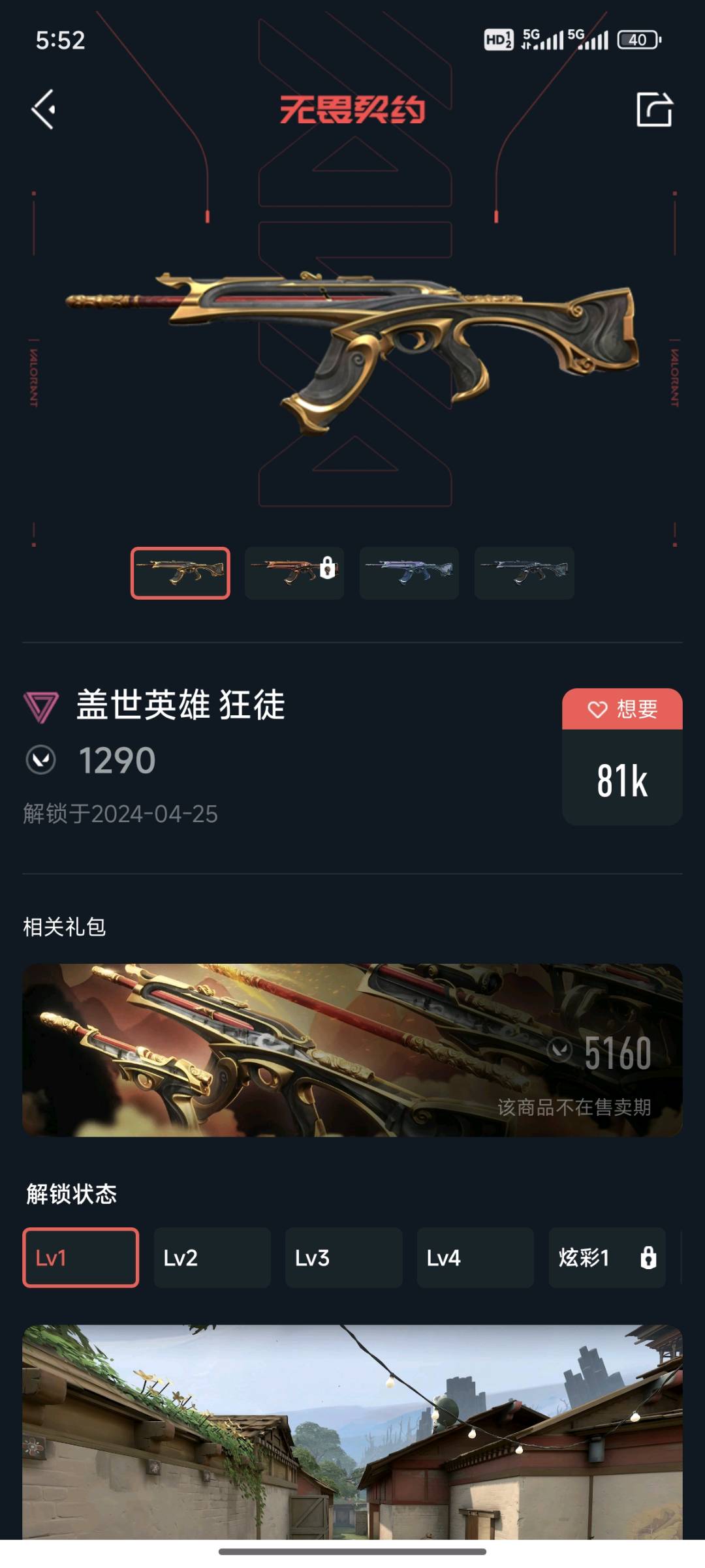This screenshot has height=1568, width=705.
Task: Choose the blue skin variant thumbnail
Action: click(x=409, y=573)
